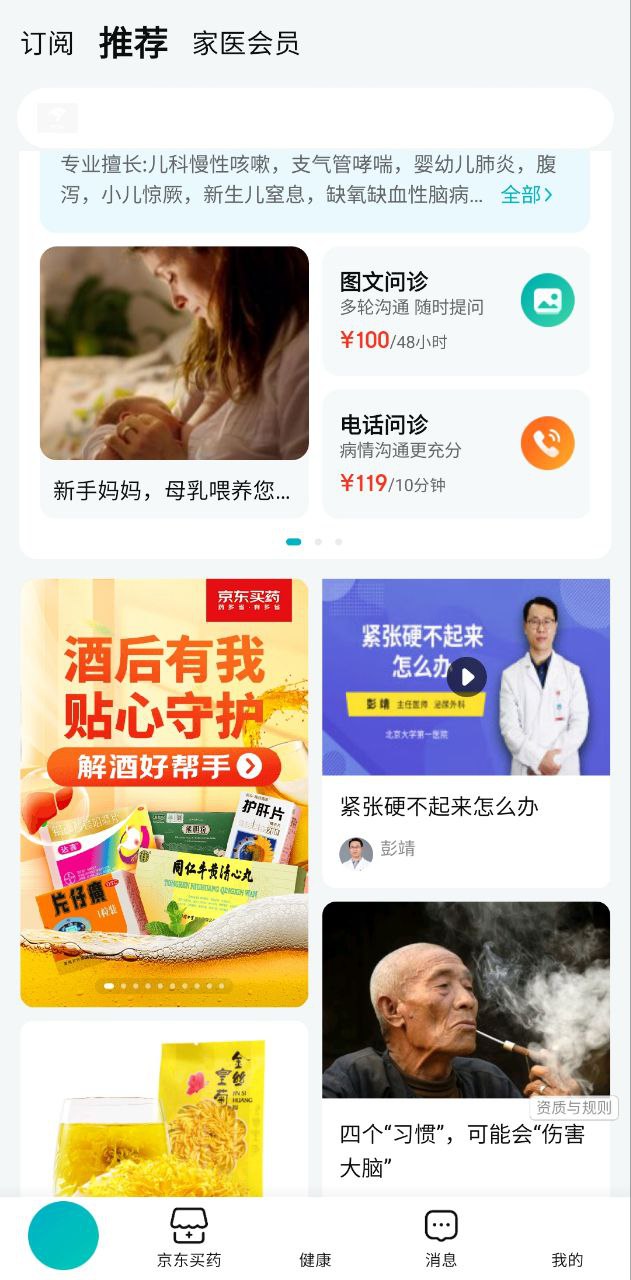The width and height of the screenshot is (631, 1280).
Task: Select the 推荐 tab
Action: (x=133, y=43)
